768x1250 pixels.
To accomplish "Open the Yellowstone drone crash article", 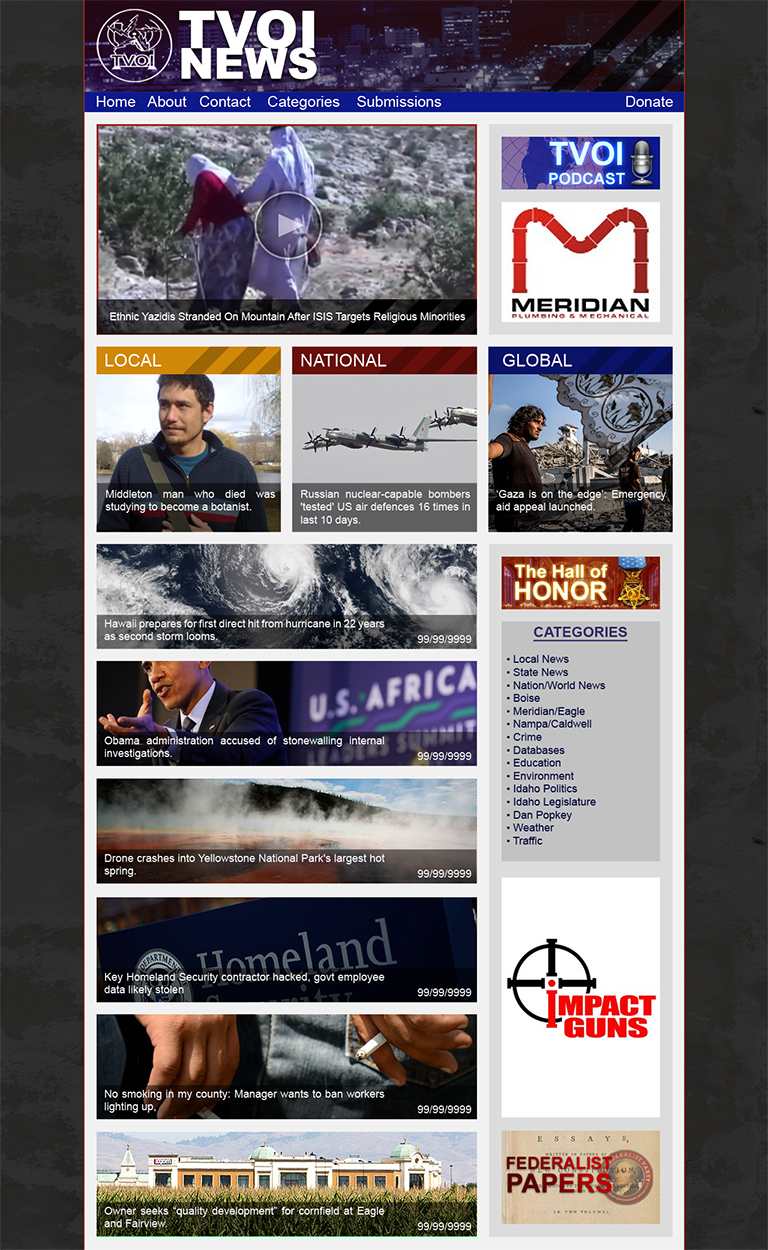I will [x=286, y=831].
